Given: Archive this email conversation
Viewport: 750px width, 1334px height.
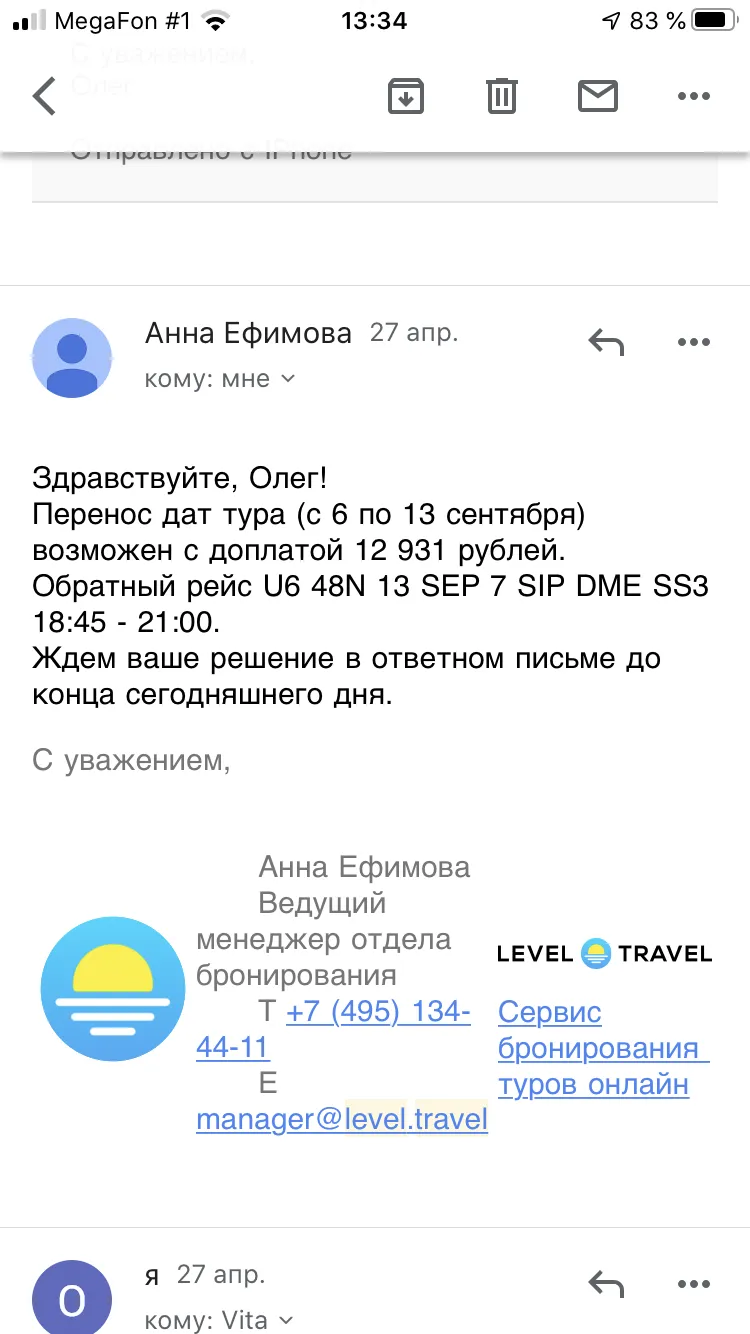Looking at the screenshot, I should [x=406, y=96].
